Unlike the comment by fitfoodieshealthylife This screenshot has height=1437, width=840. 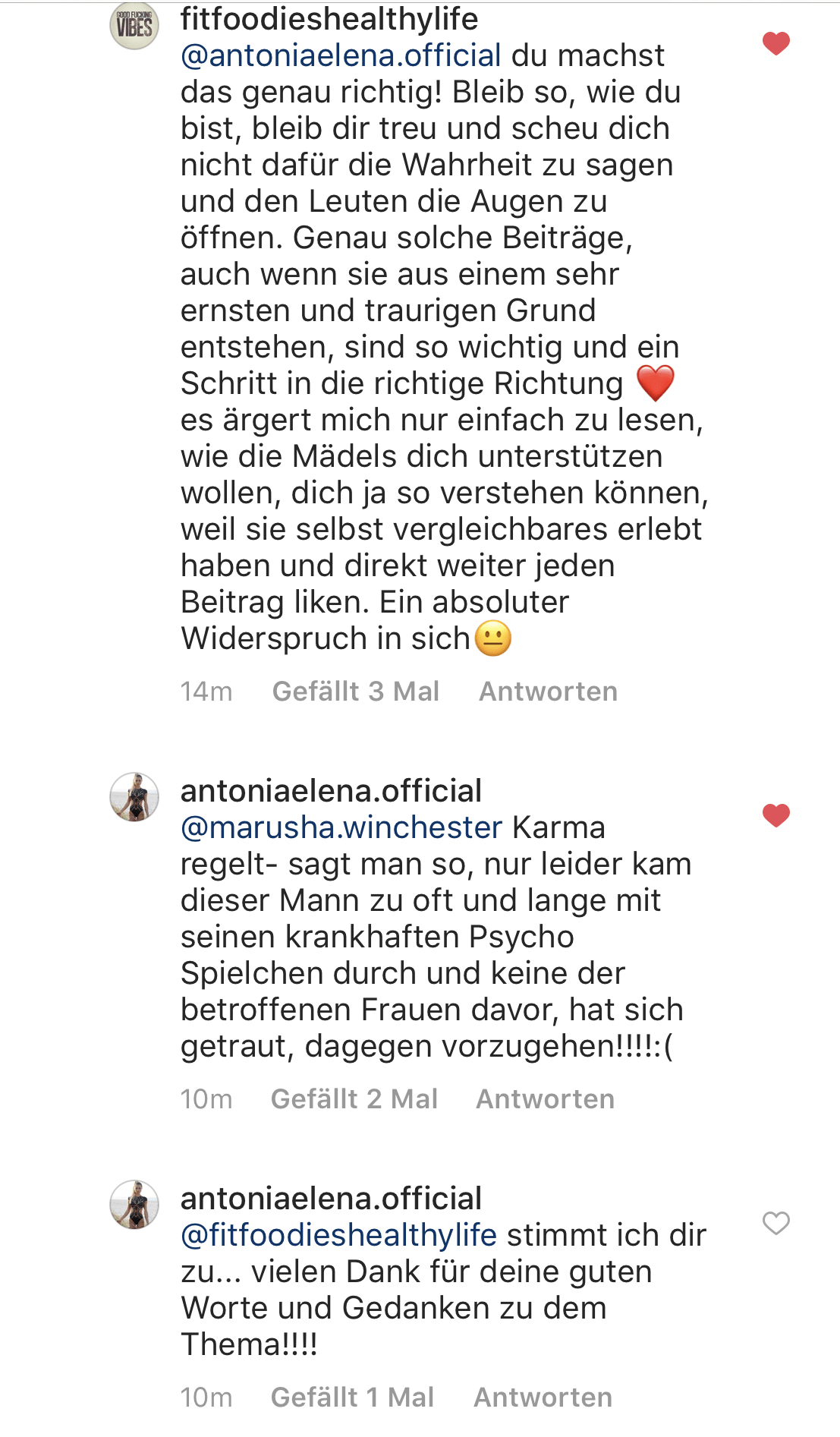pyautogui.click(x=776, y=43)
